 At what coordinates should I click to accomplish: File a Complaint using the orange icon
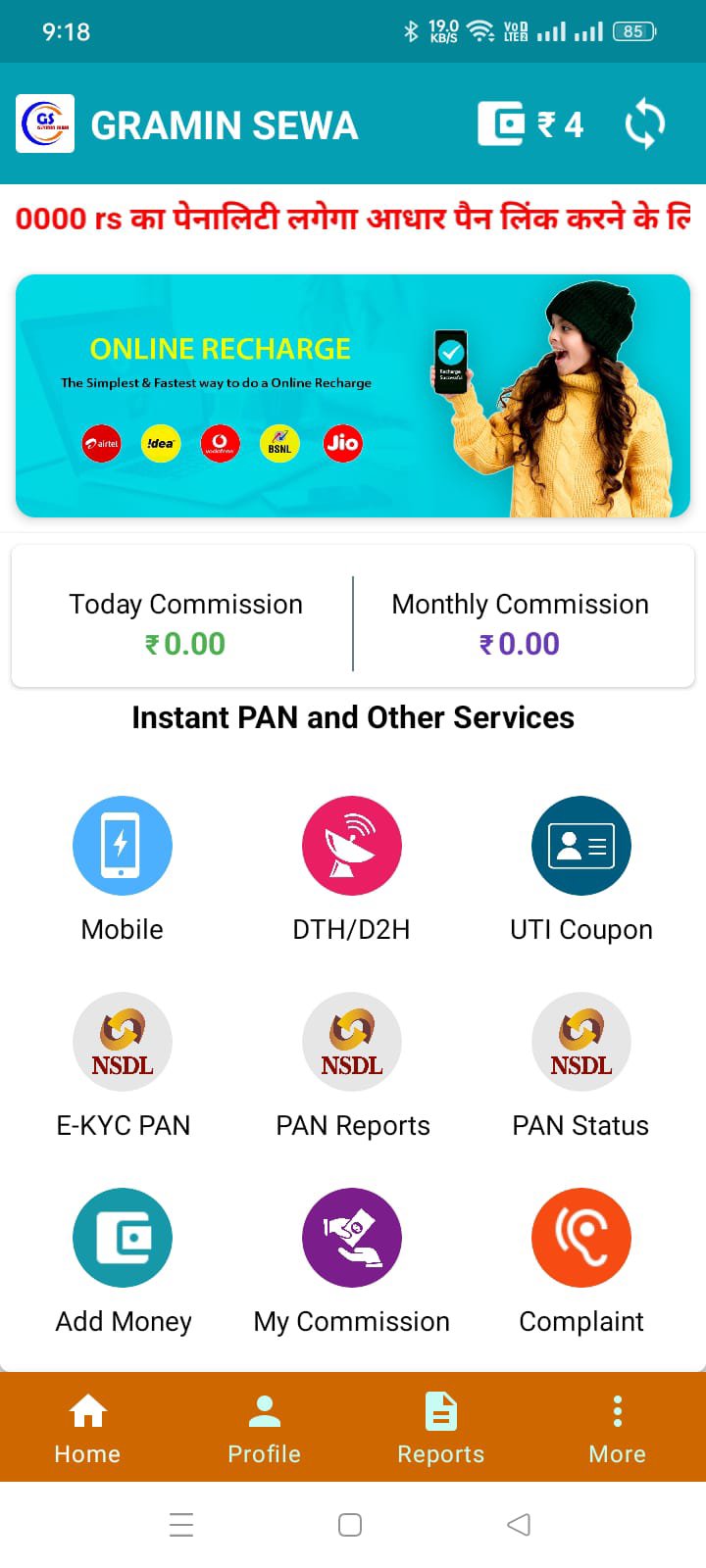580,1237
